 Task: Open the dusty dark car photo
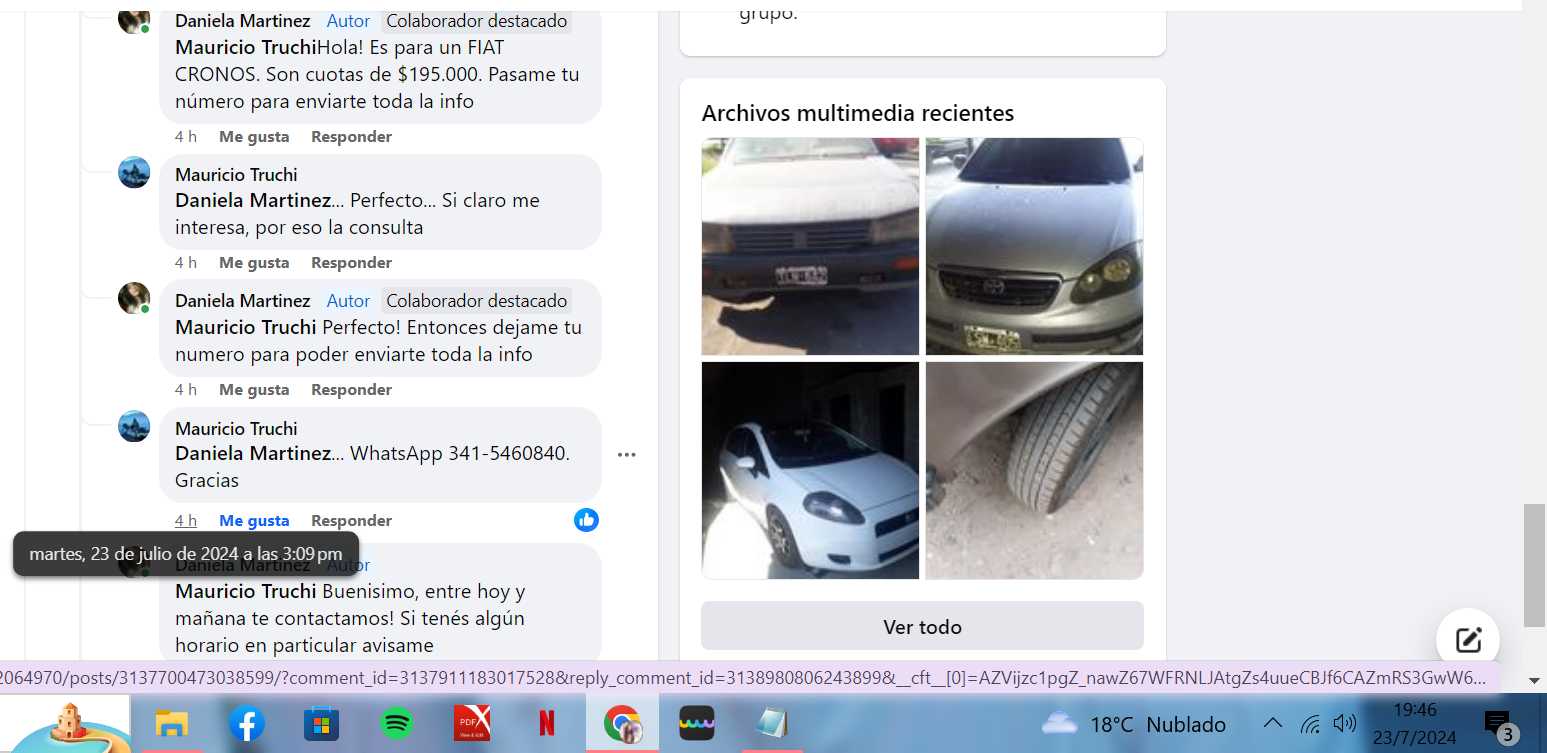click(810, 246)
